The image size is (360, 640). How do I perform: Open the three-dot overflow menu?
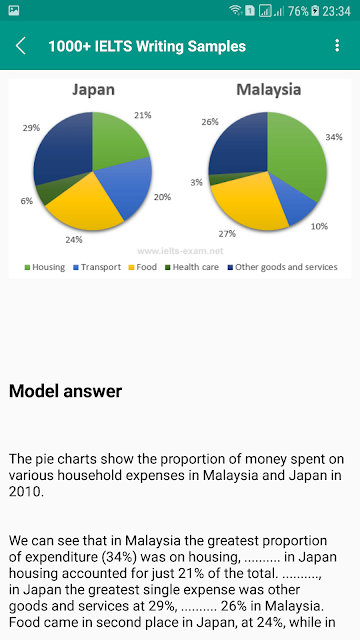pos(337,46)
